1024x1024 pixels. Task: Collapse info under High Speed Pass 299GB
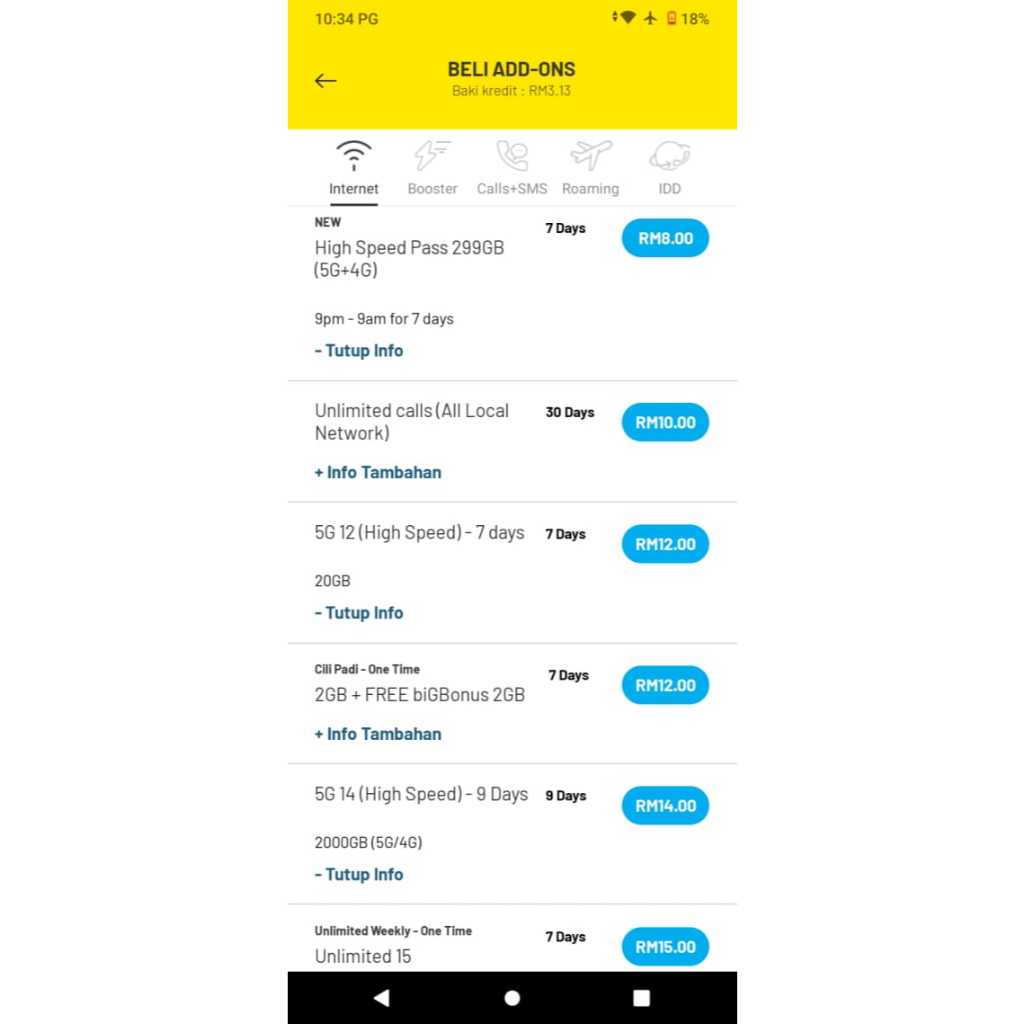359,351
